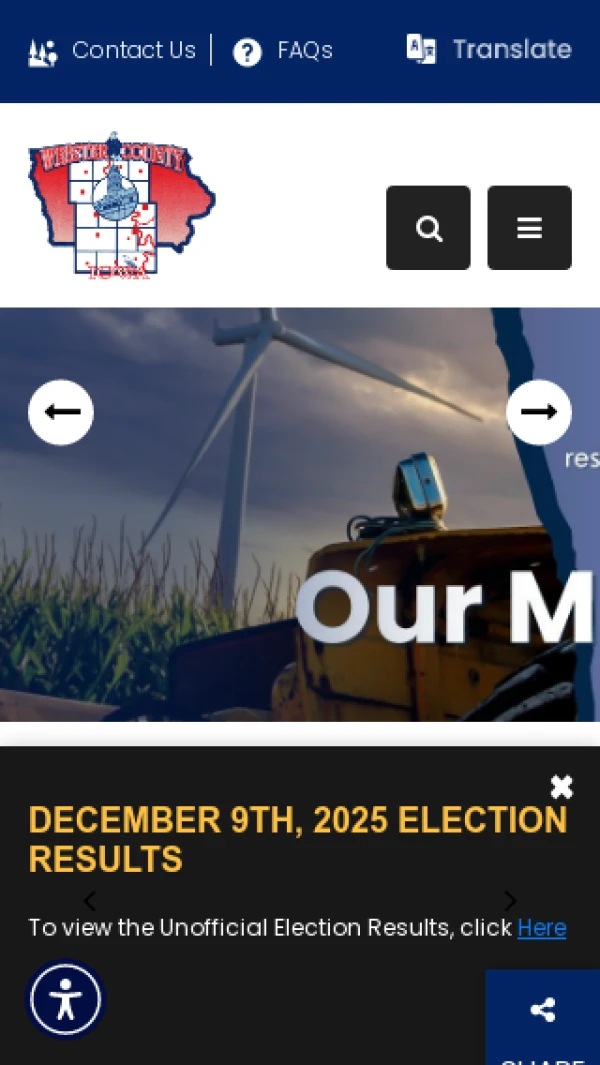Go to Webster County homepage via logo
The width and height of the screenshot is (600, 1065).
point(121,205)
